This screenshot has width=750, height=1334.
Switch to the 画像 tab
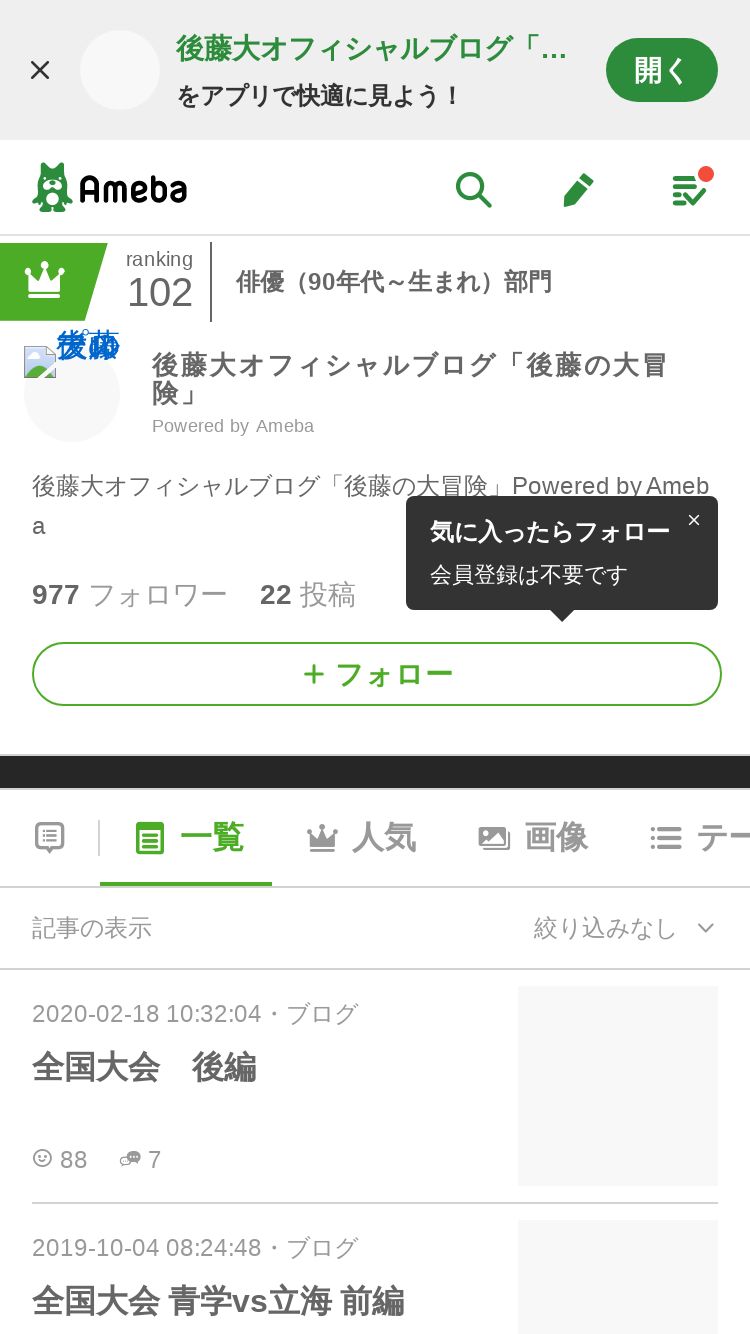[x=532, y=837]
